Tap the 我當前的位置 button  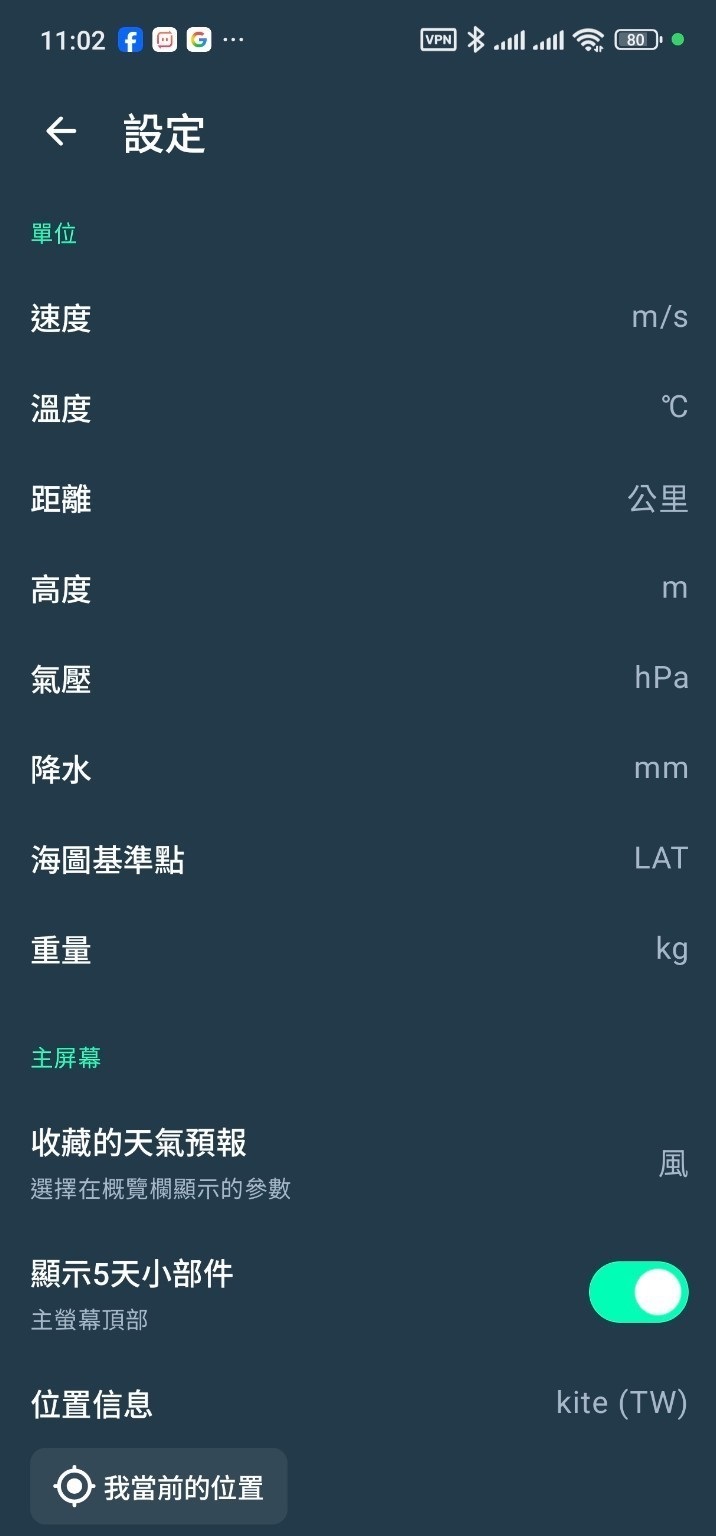click(x=159, y=1486)
